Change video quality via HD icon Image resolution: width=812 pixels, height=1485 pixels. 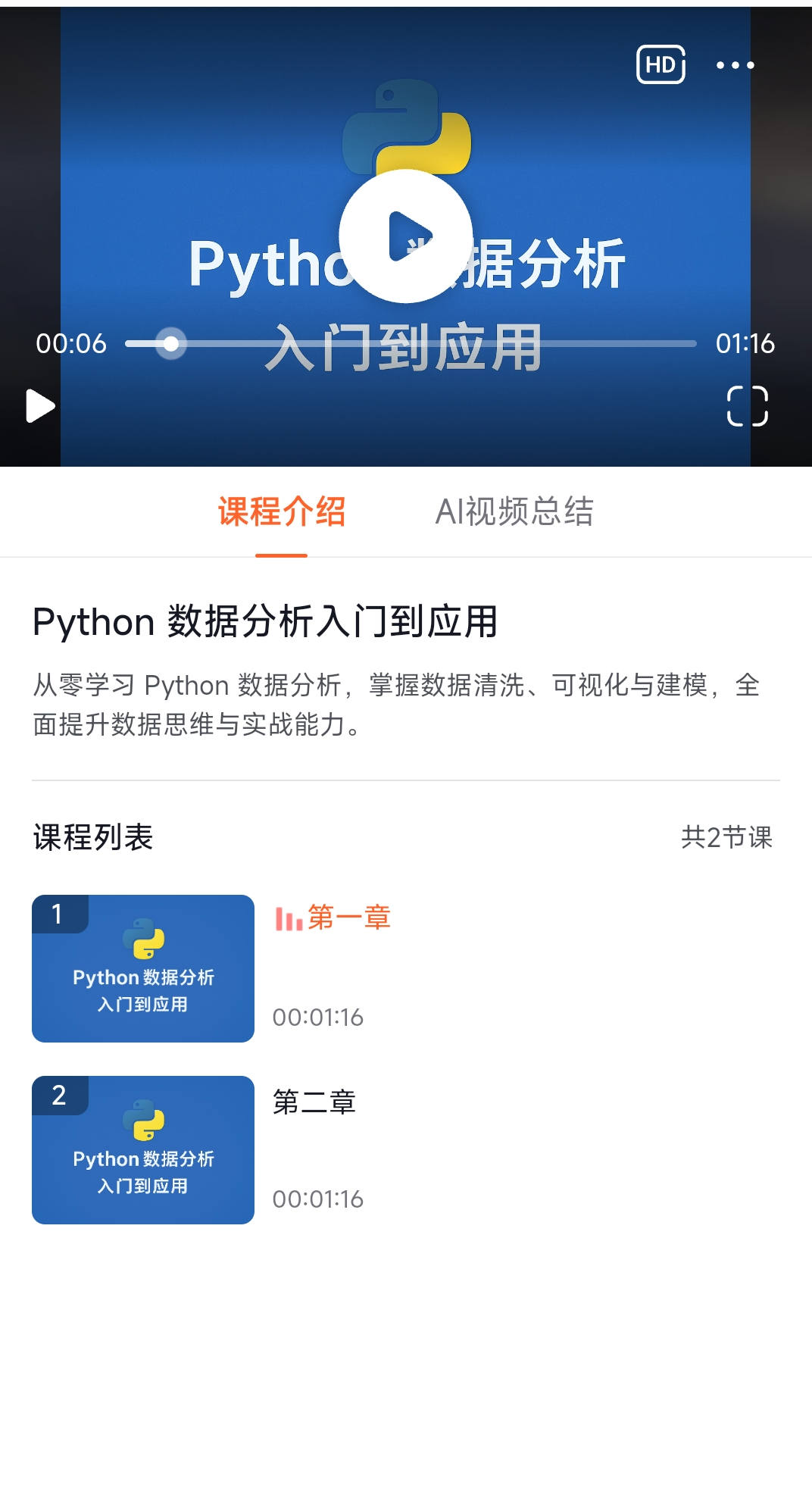tap(661, 64)
